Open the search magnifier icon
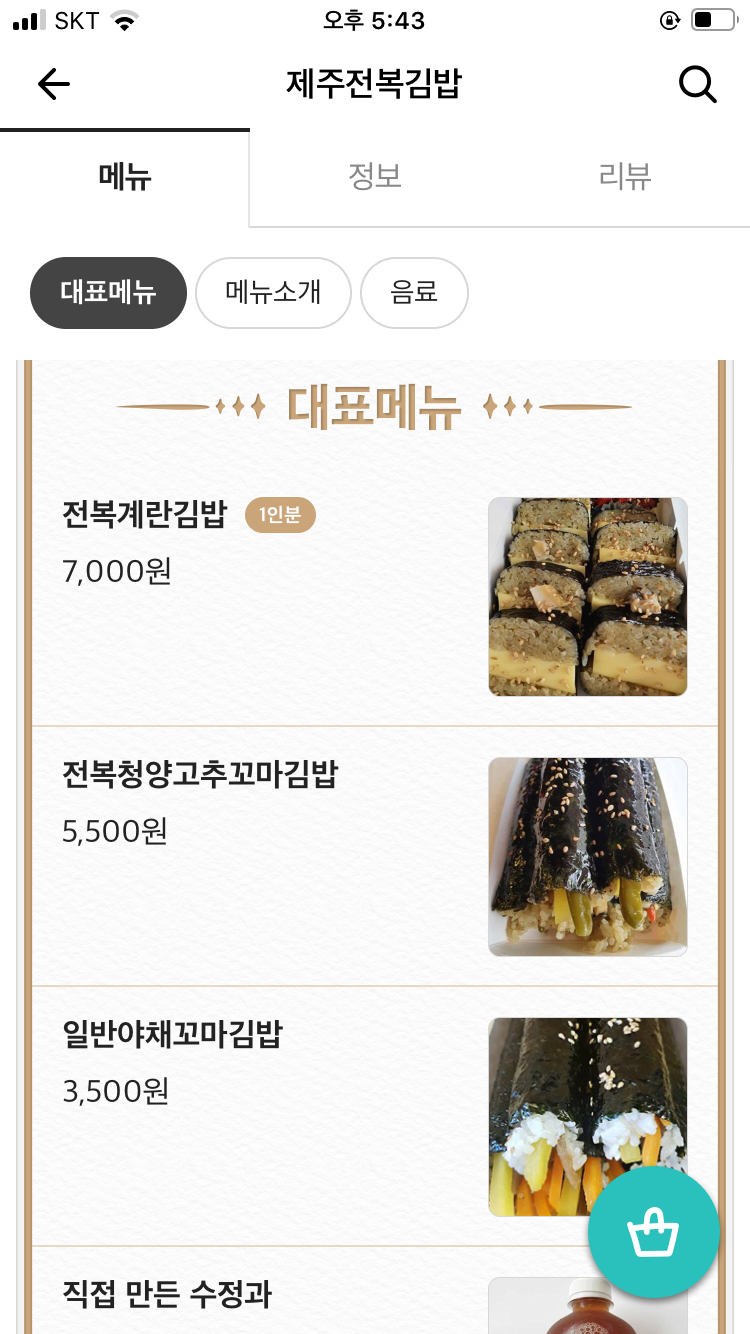The width and height of the screenshot is (750, 1334). click(697, 85)
